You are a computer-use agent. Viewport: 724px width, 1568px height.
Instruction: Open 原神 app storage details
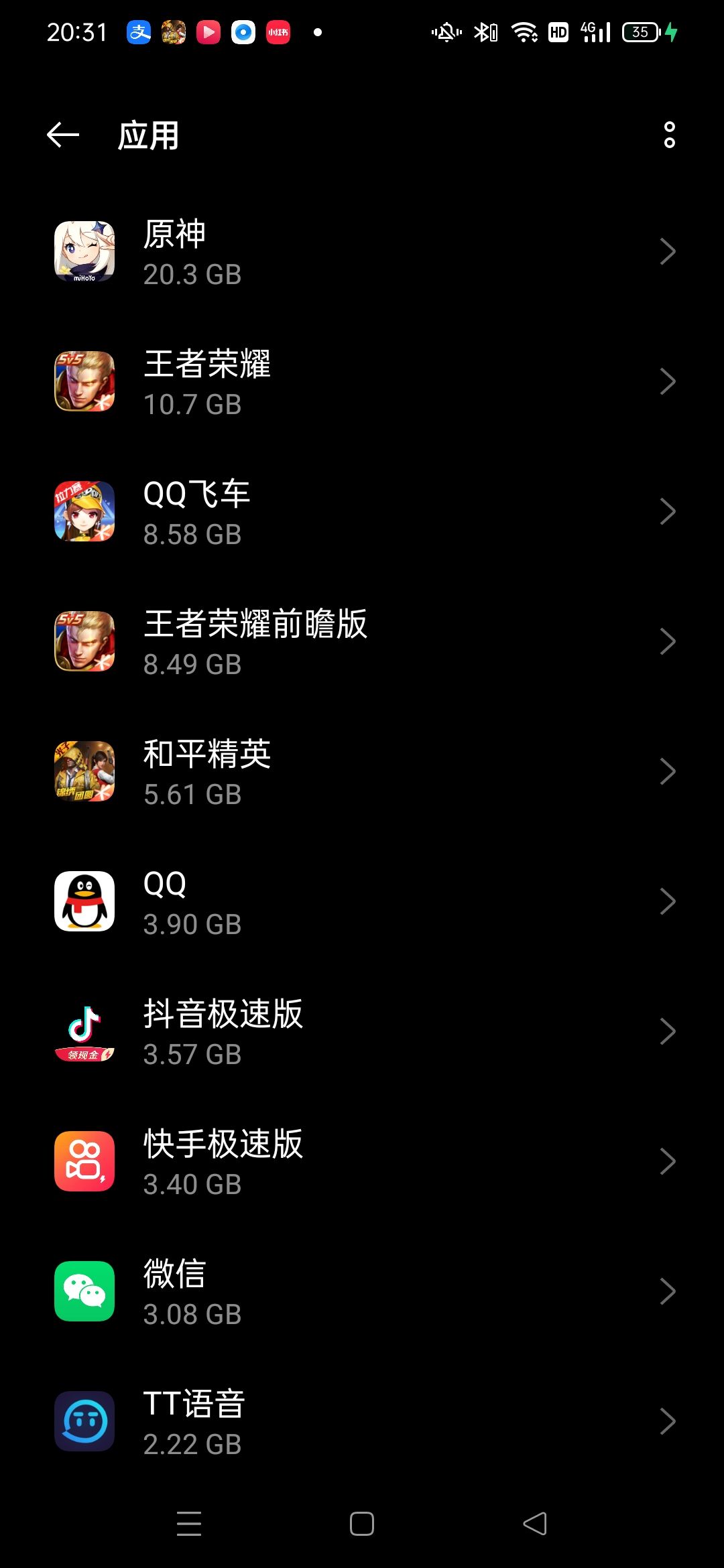pos(362,252)
